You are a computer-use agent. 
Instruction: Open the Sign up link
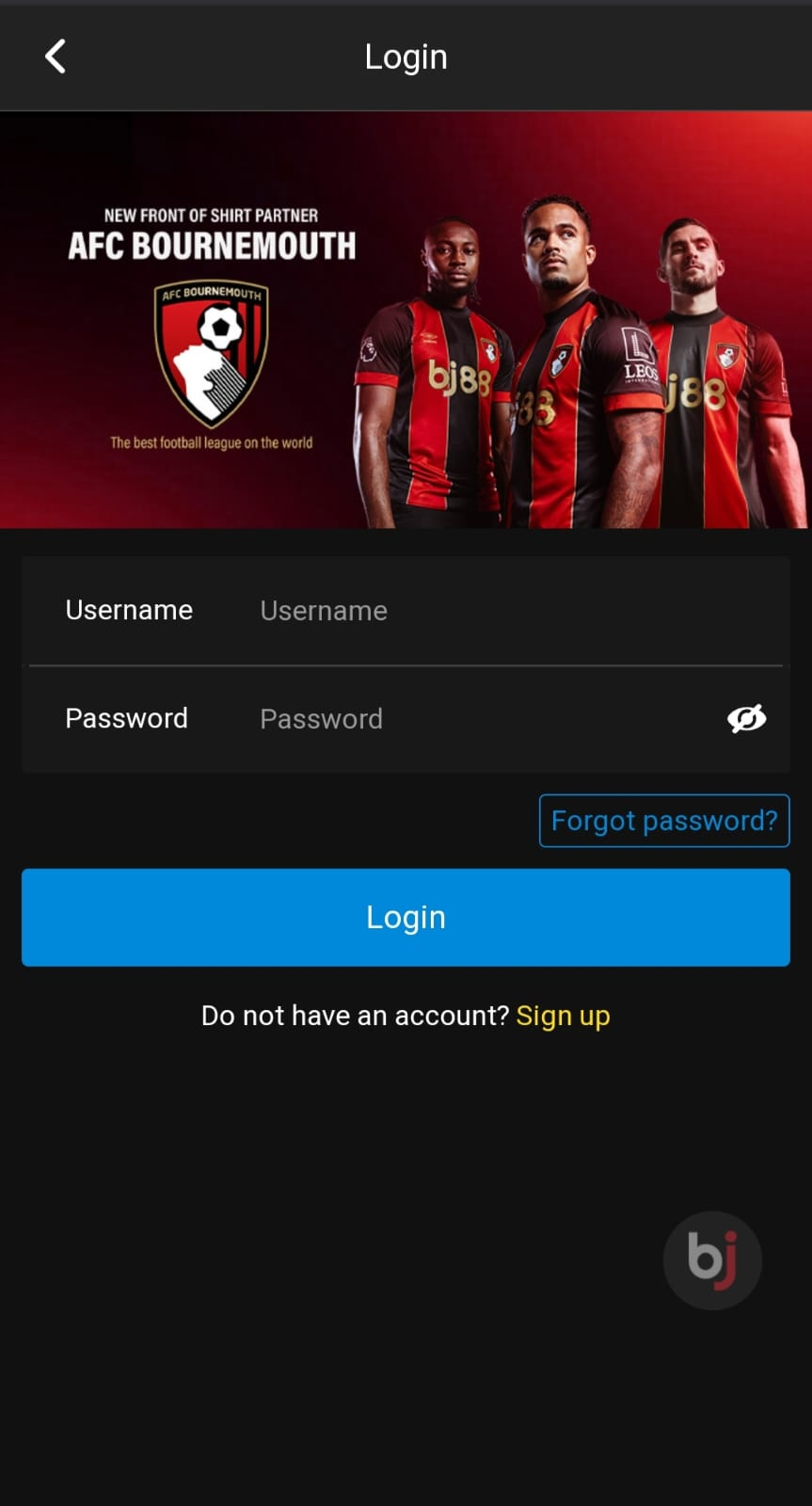tap(563, 1016)
